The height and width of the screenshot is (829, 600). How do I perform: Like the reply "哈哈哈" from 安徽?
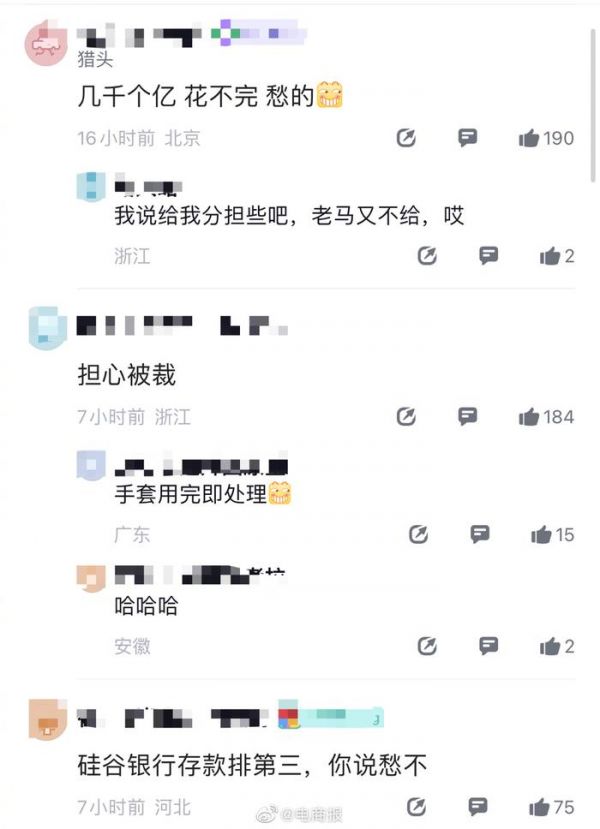[550, 646]
